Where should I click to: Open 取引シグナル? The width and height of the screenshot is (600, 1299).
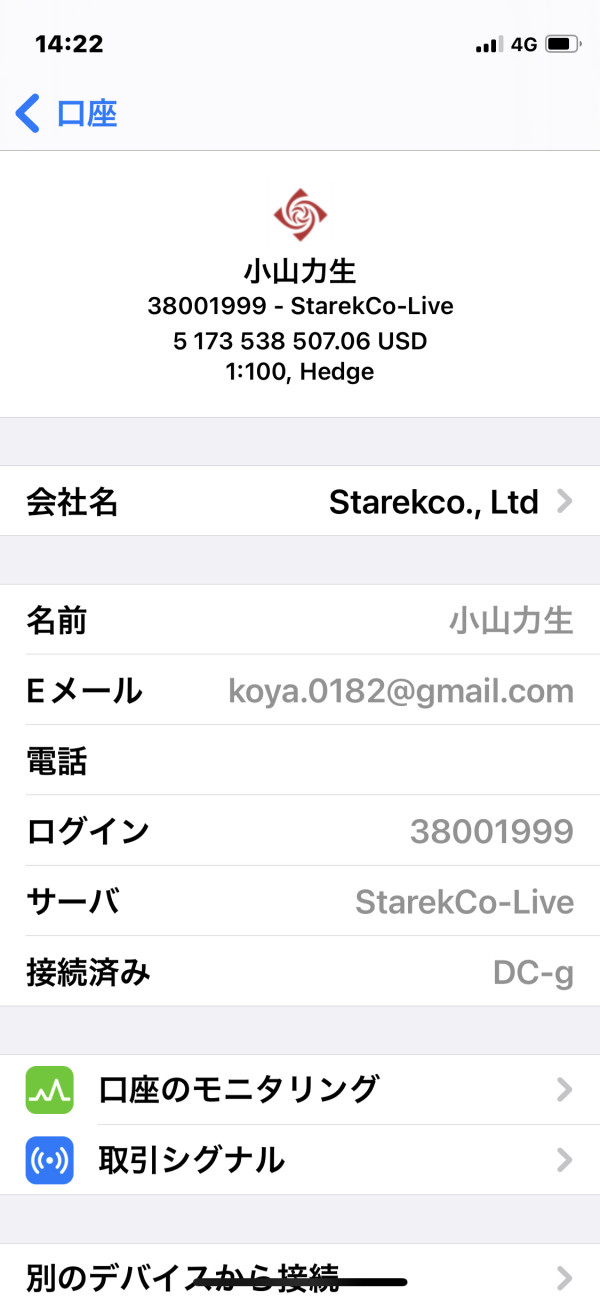click(300, 1160)
